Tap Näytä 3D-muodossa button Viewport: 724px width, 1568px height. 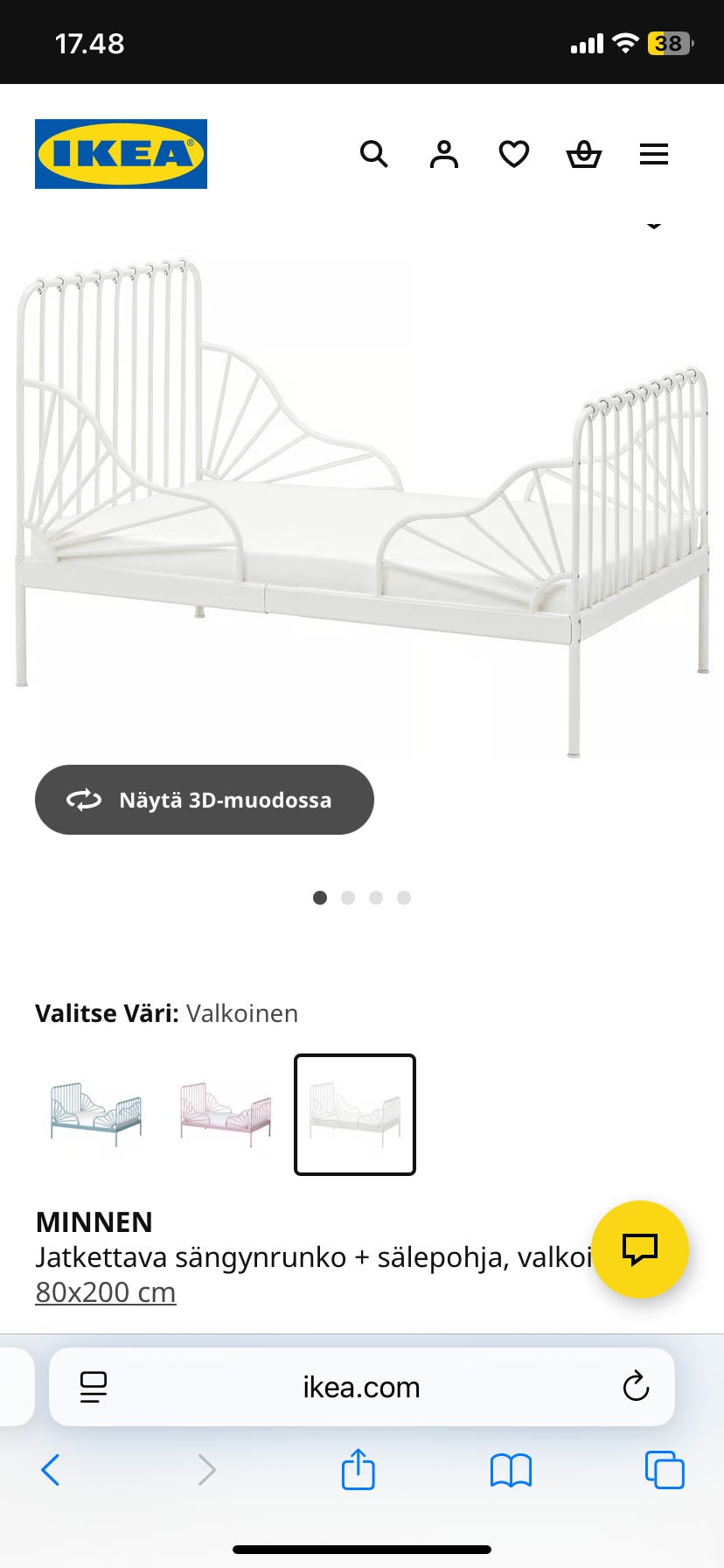[x=205, y=800]
